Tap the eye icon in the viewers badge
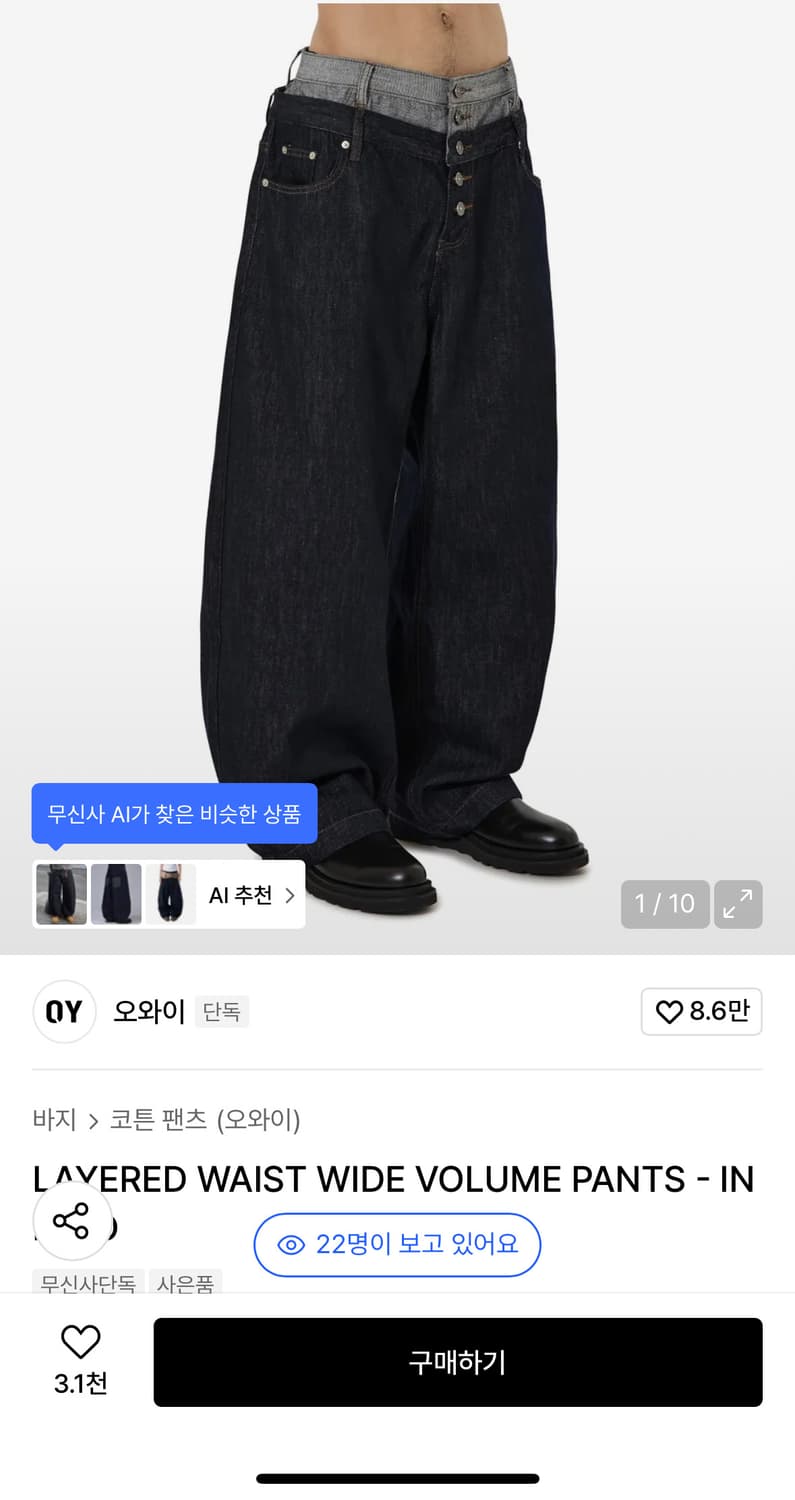Viewport: 795px width, 1500px height. click(x=291, y=1245)
